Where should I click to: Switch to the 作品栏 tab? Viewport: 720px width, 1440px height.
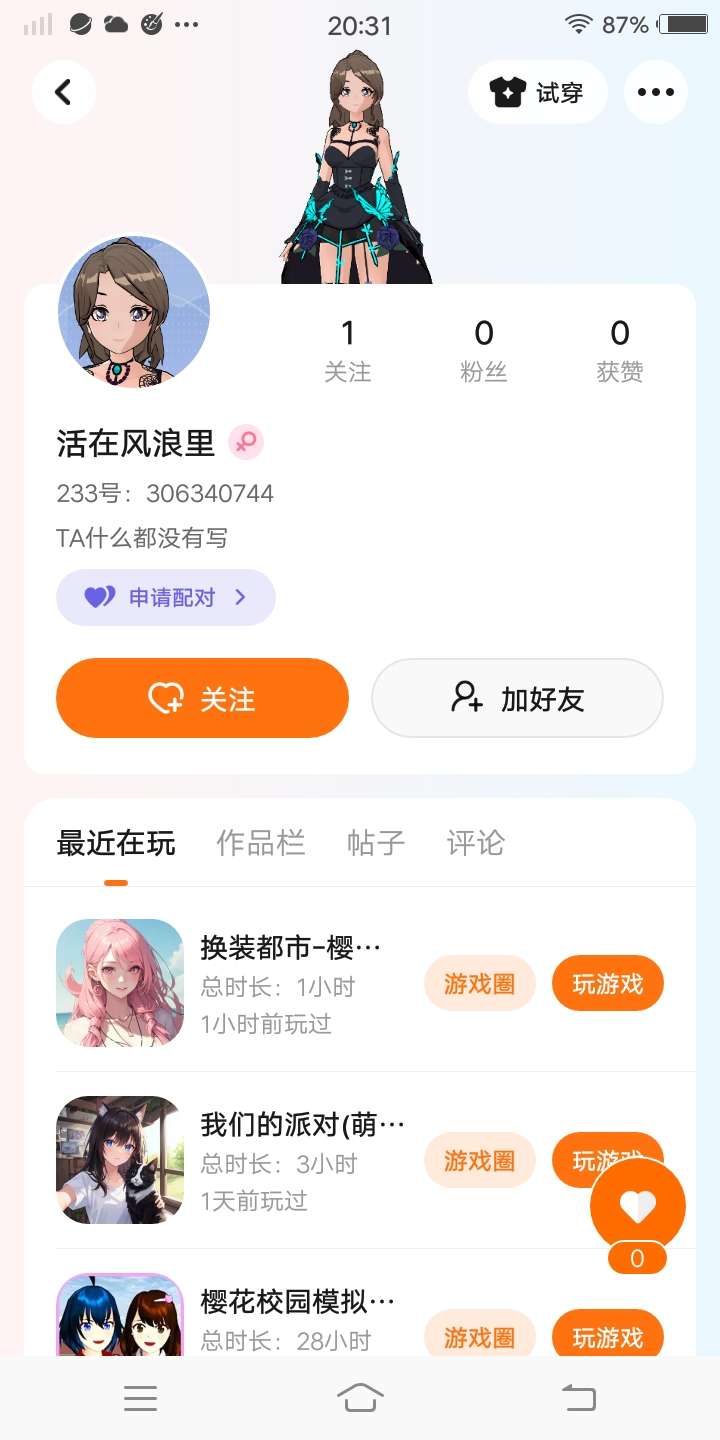(260, 843)
